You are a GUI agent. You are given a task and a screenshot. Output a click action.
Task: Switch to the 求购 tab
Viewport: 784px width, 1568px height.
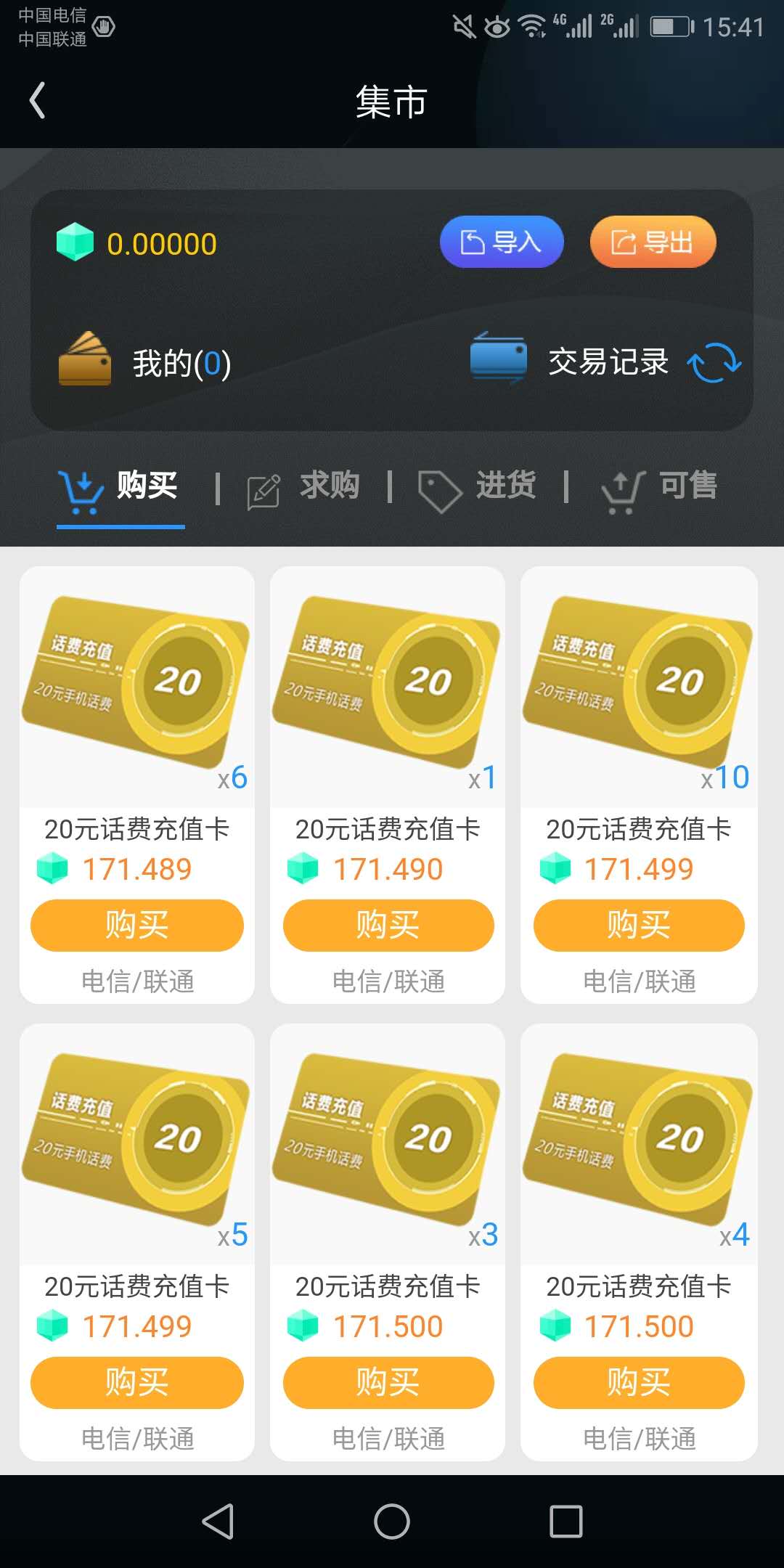click(x=305, y=487)
